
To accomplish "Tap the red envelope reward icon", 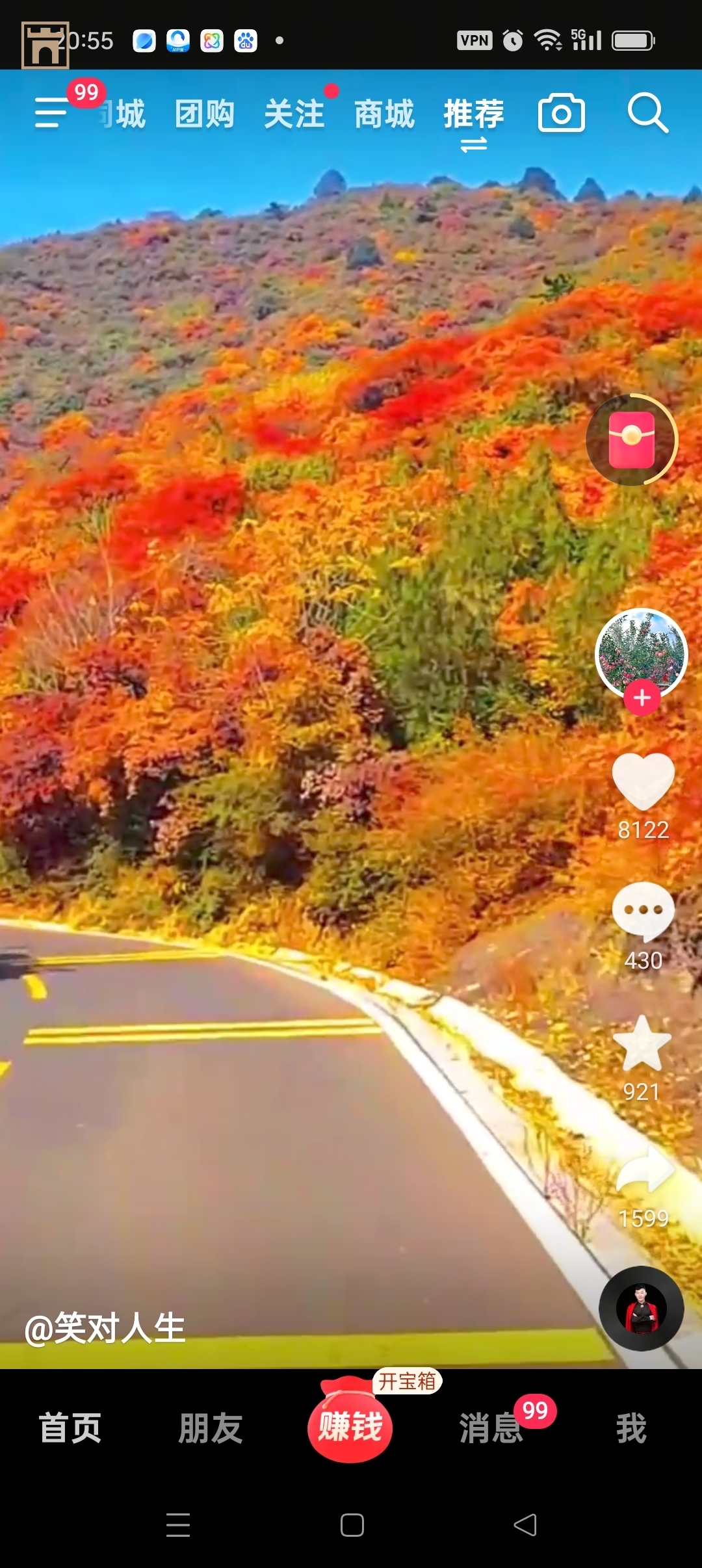I will pos(631,440).
